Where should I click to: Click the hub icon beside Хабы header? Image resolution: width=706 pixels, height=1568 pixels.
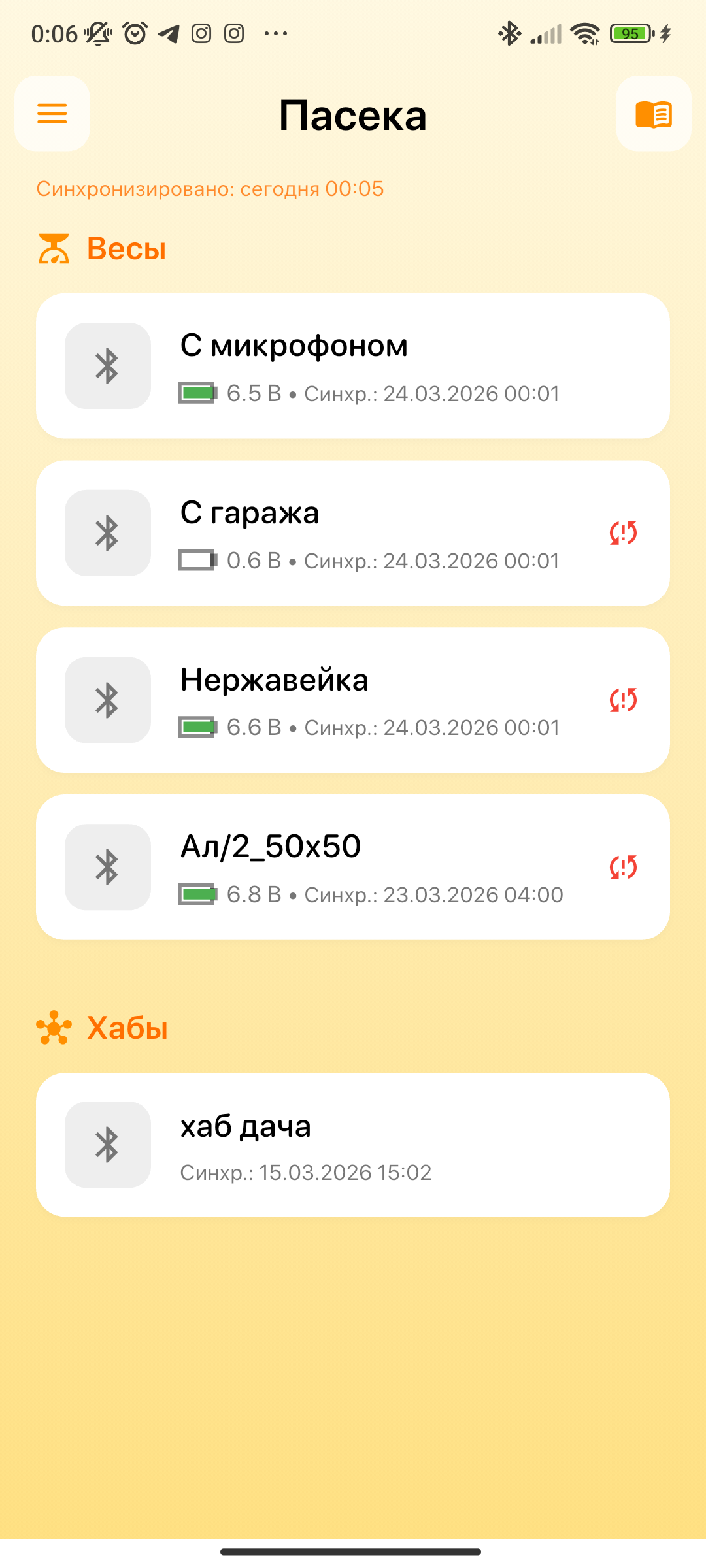tap(55, 1027)
